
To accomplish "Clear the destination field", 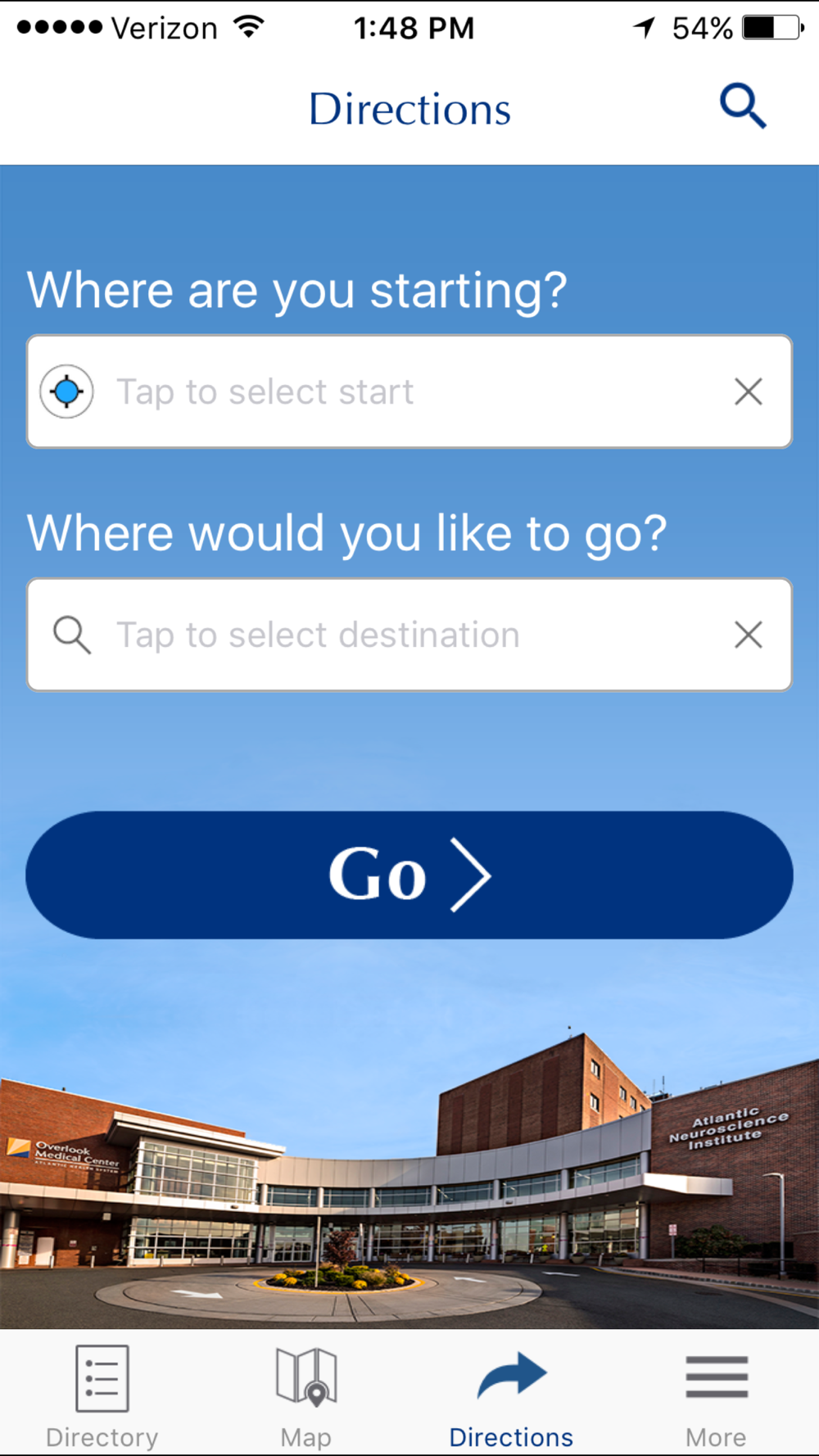I will point(748,635).
